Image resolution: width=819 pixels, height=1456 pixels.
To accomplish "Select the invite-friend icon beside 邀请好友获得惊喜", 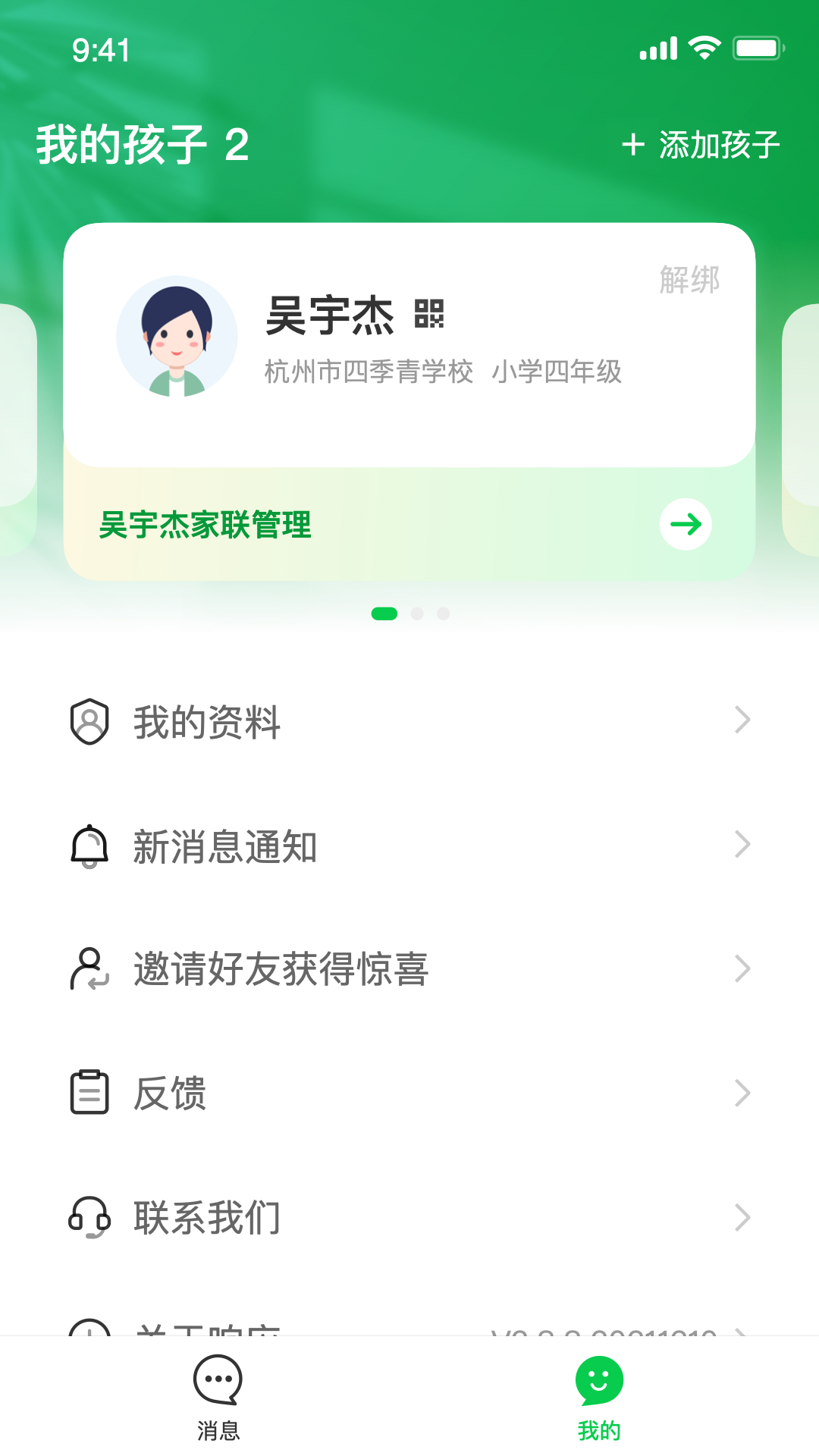I will point(89,969).
